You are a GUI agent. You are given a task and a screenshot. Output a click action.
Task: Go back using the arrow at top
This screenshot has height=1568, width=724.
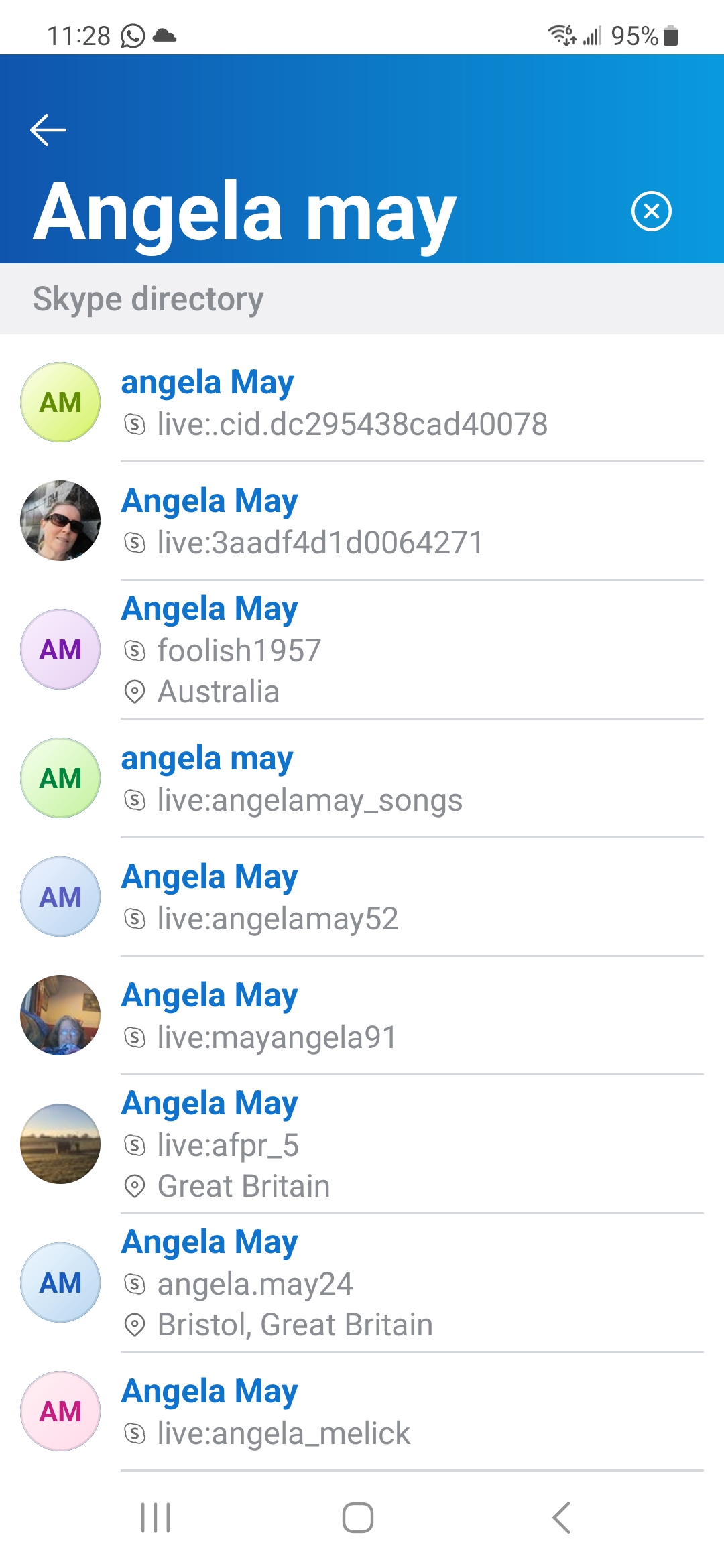[48, 130]
